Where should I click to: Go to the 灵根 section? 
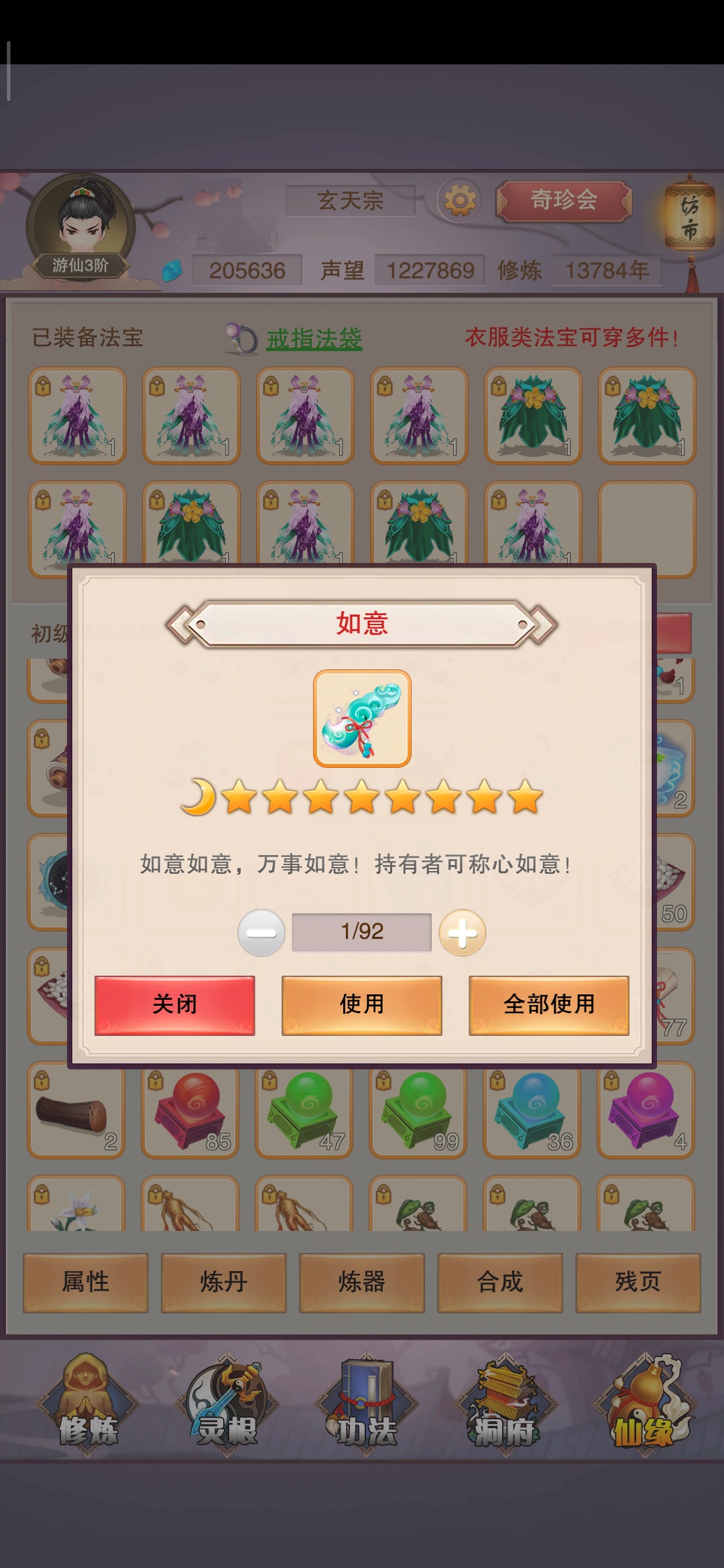(227, 1404)
